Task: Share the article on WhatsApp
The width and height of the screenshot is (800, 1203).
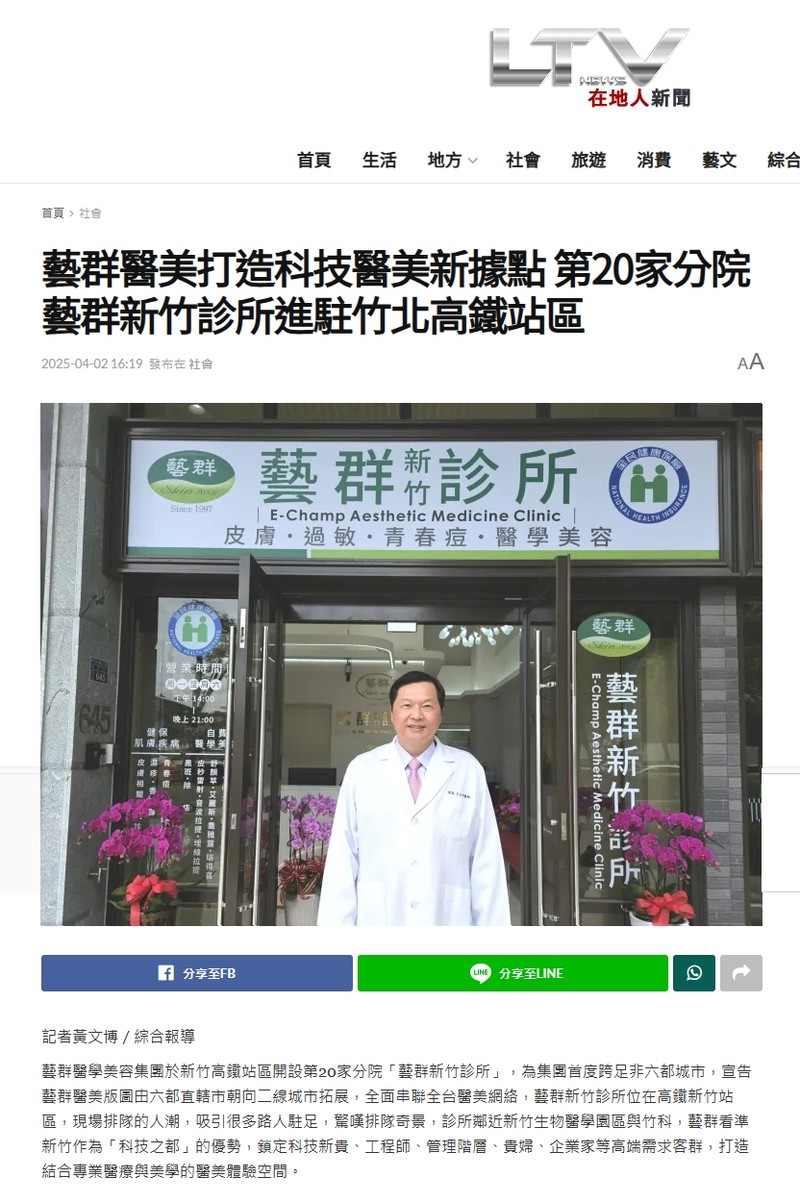Action: 693,973
